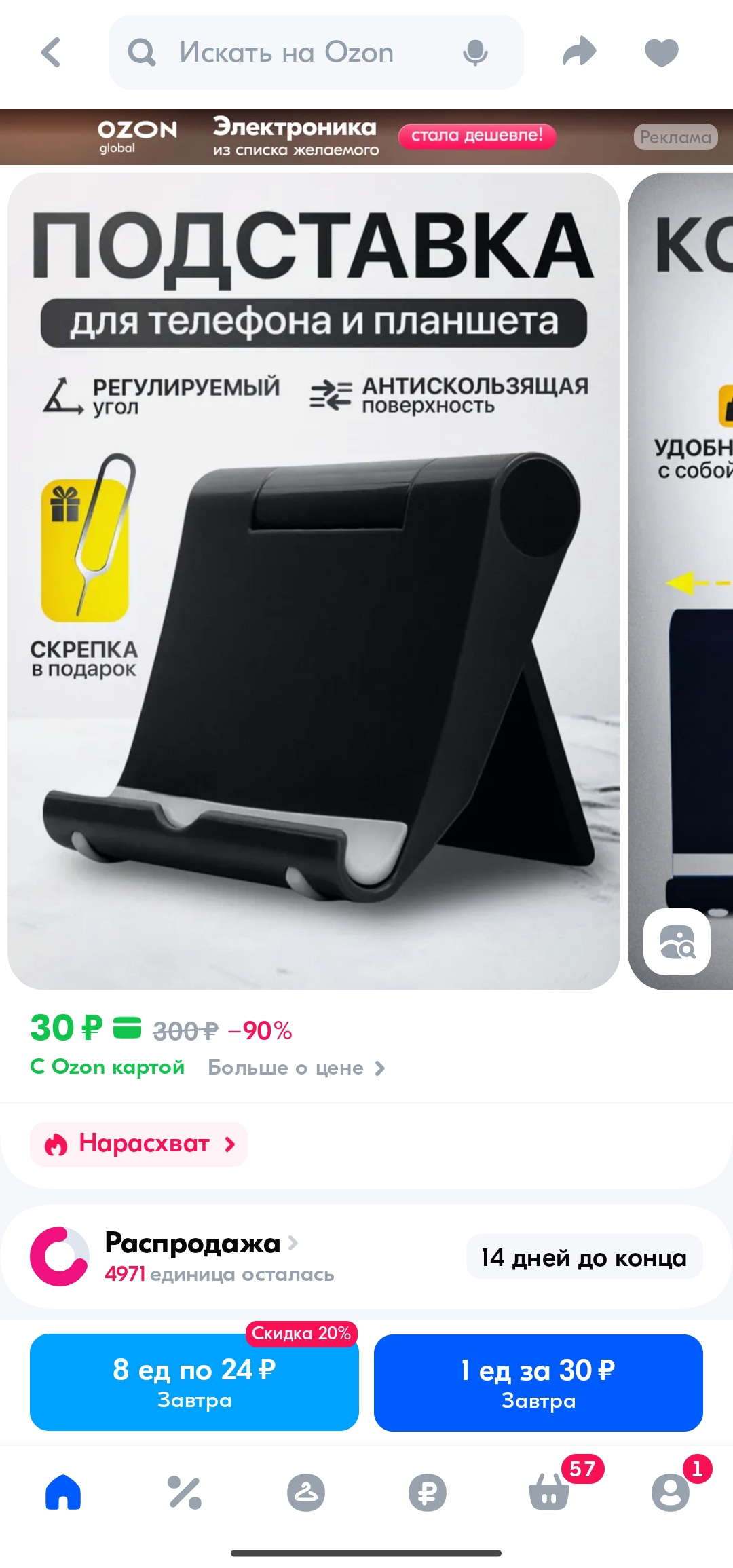Go back to the previous page
This screenshot has width=733, height=1568.
tap(52, 52)
